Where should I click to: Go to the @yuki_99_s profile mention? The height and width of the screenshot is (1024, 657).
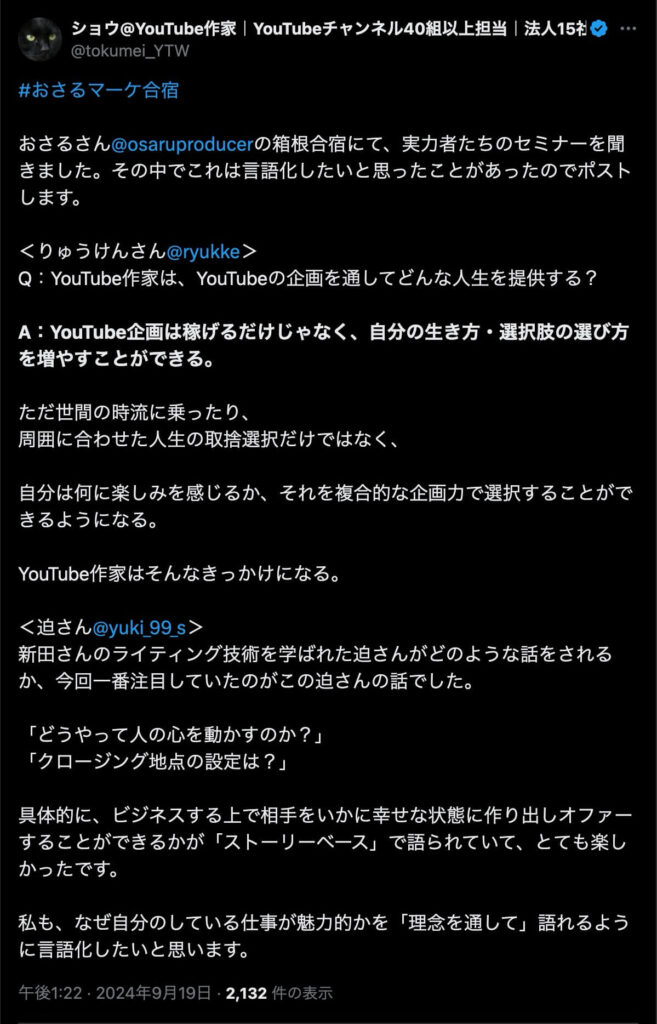click(140, 627)
